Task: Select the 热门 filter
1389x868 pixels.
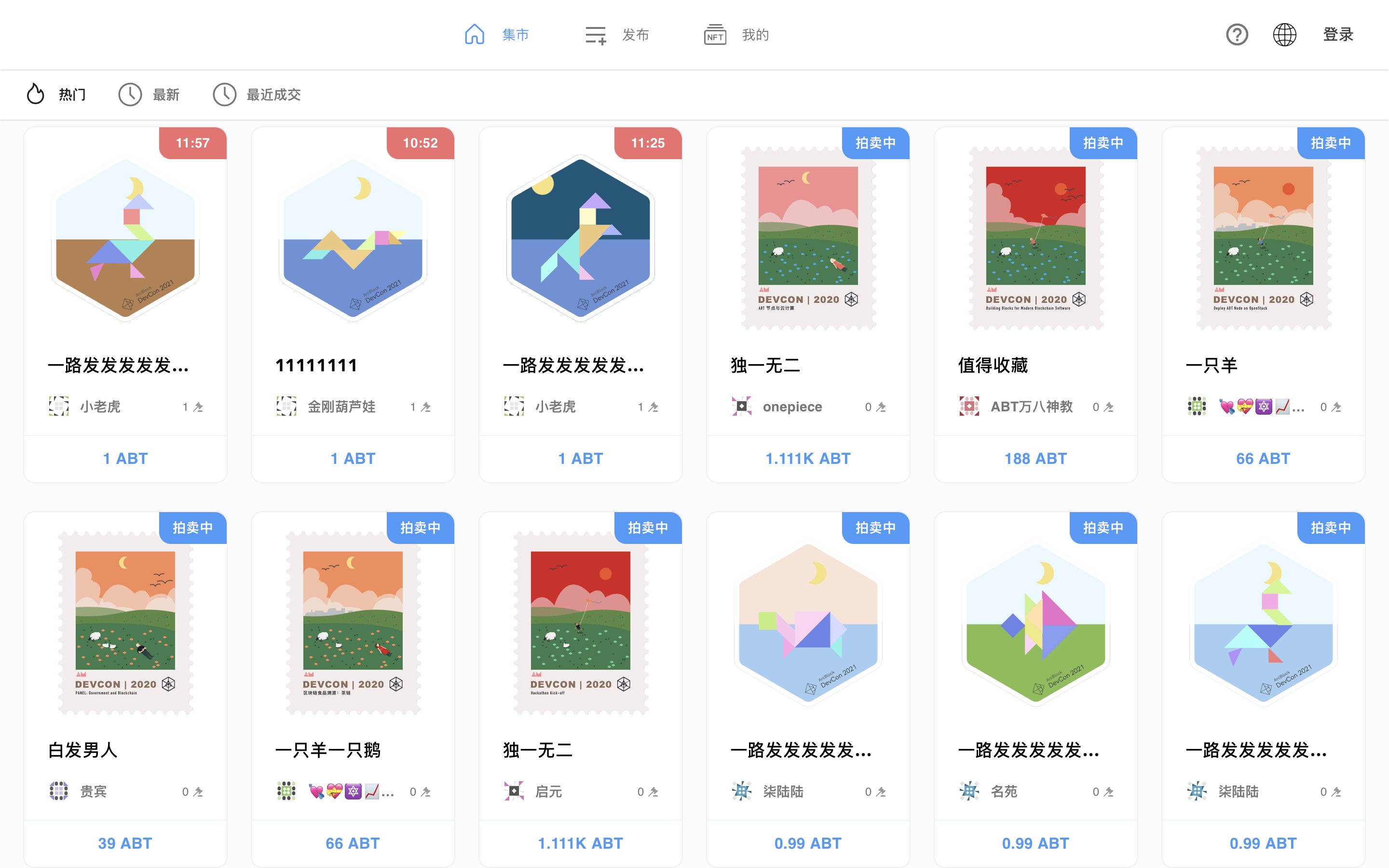Action: (x=56, y=94)
